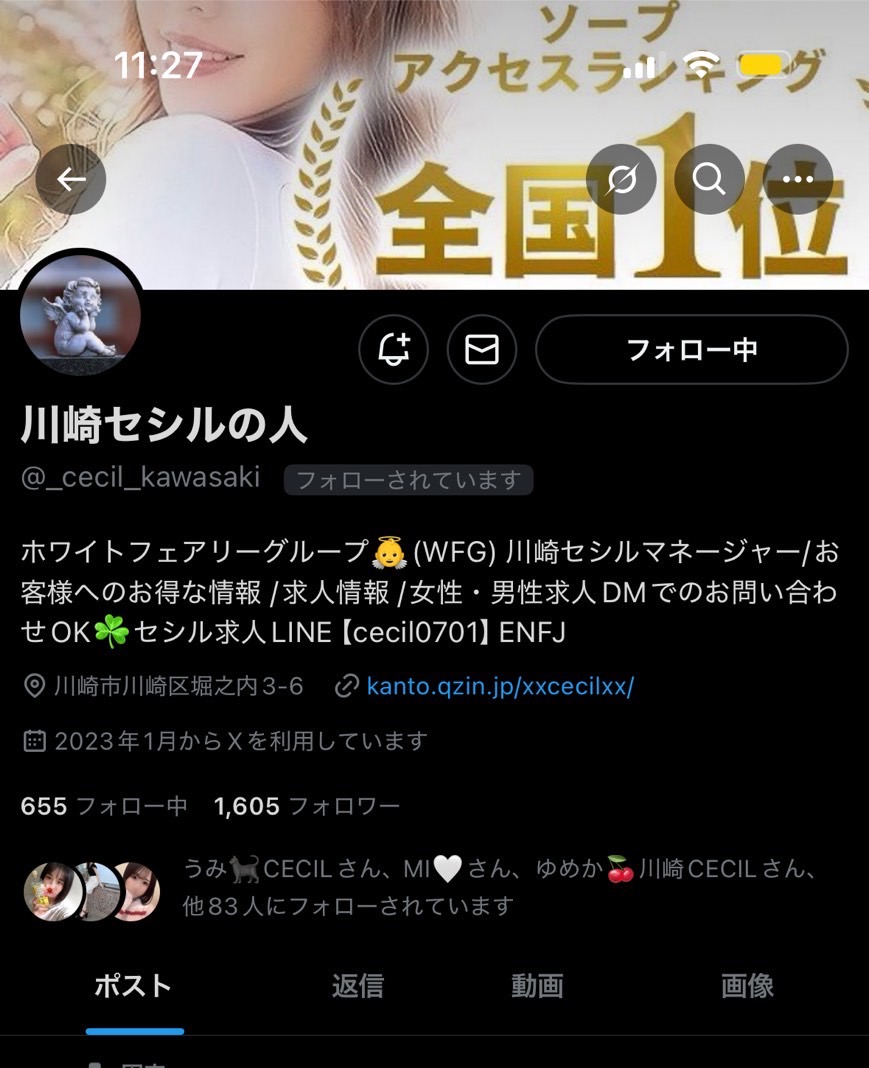Open the kanto.qzin.jp/xxcecilxx/ link
The image size is (869, 1068).
pos(500,687)
